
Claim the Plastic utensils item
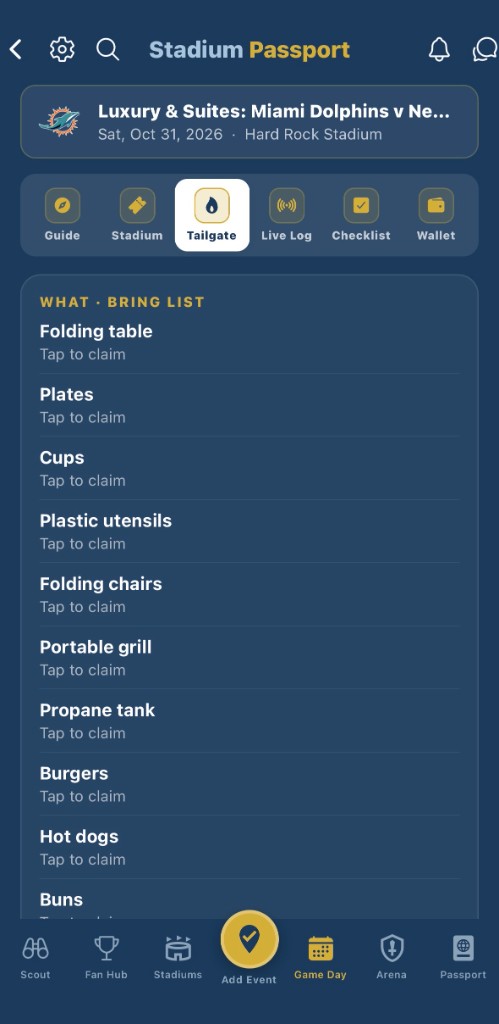tap(250, 532)
